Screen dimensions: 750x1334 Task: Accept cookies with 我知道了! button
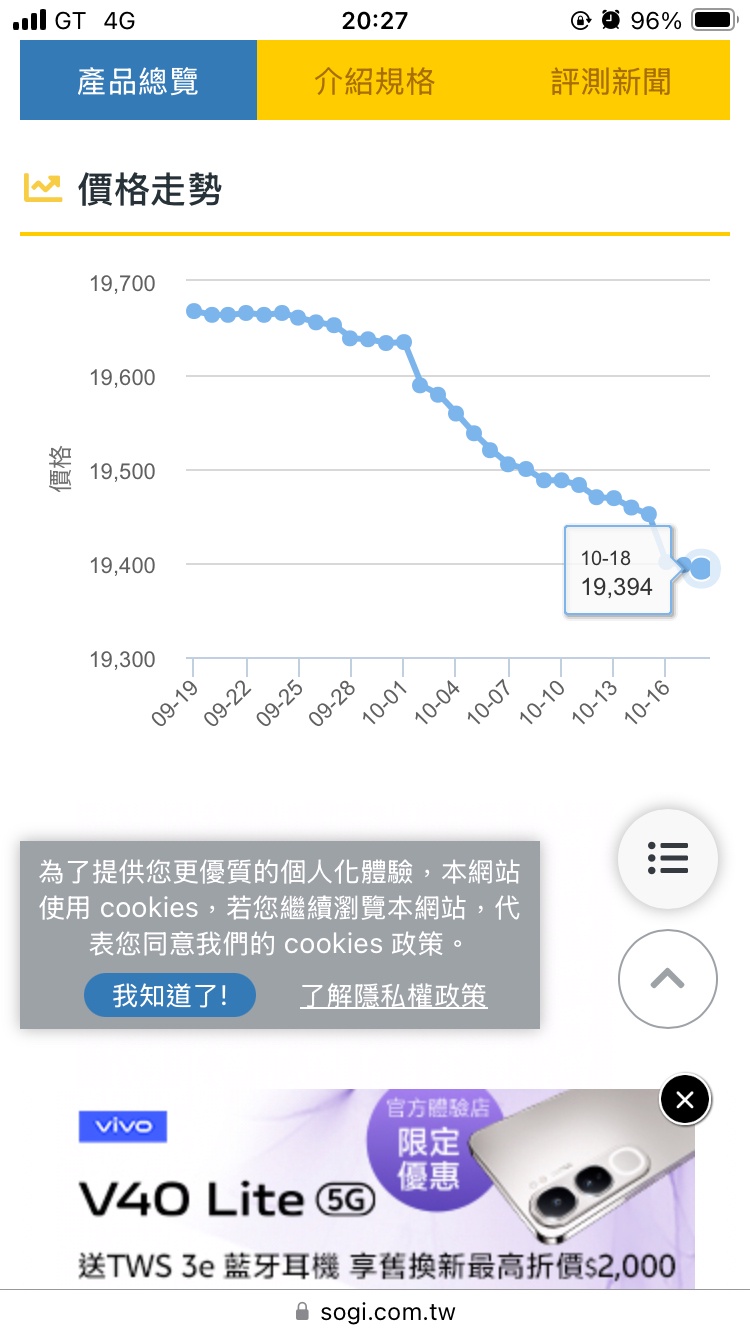pyautogui.click(x=169, y=995)
